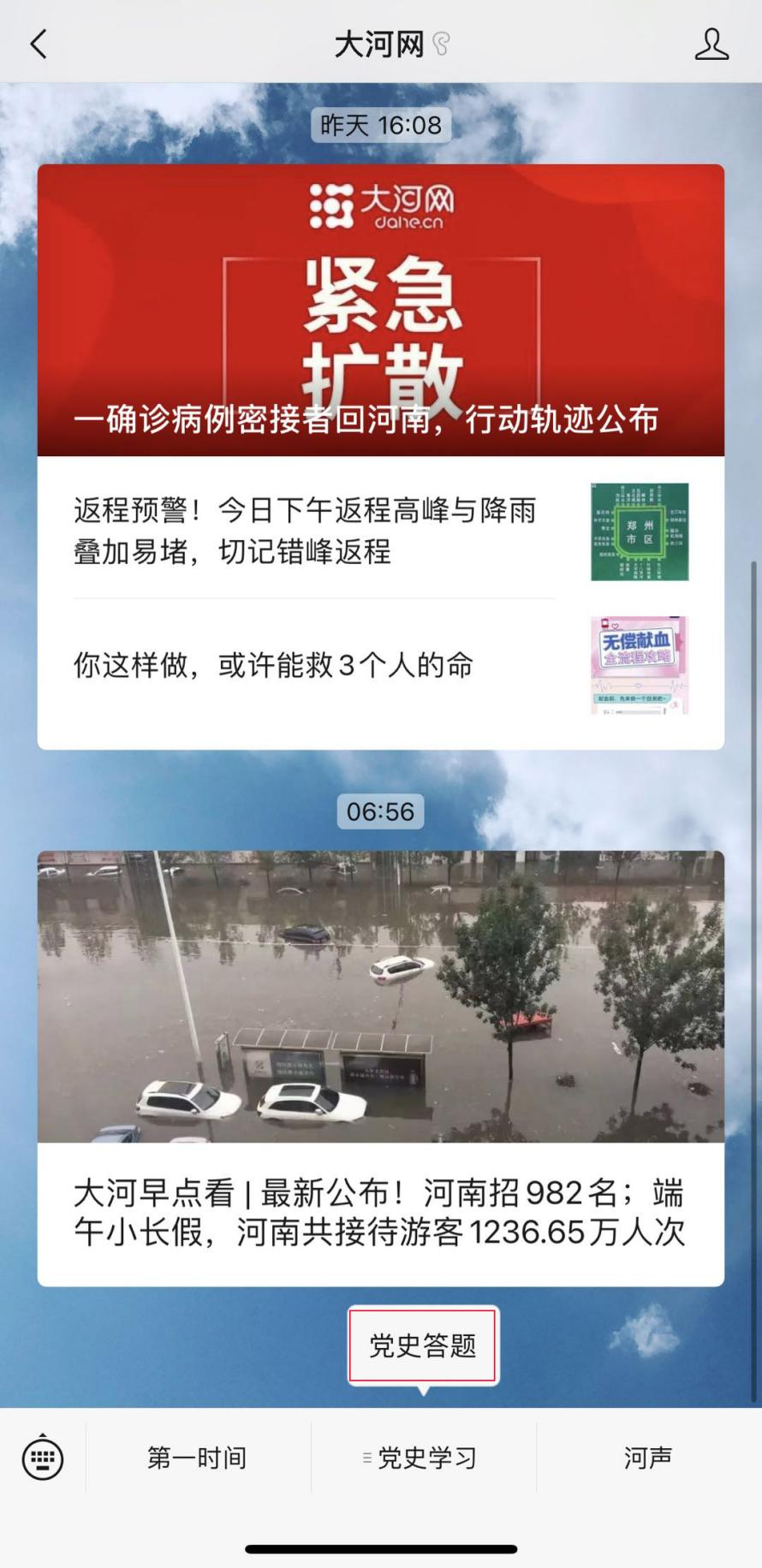Image resolution: width=762 pixels, height=1568 pixels.
Task: Select 党史答题 from the popup menu
Action: [422, 1345]
